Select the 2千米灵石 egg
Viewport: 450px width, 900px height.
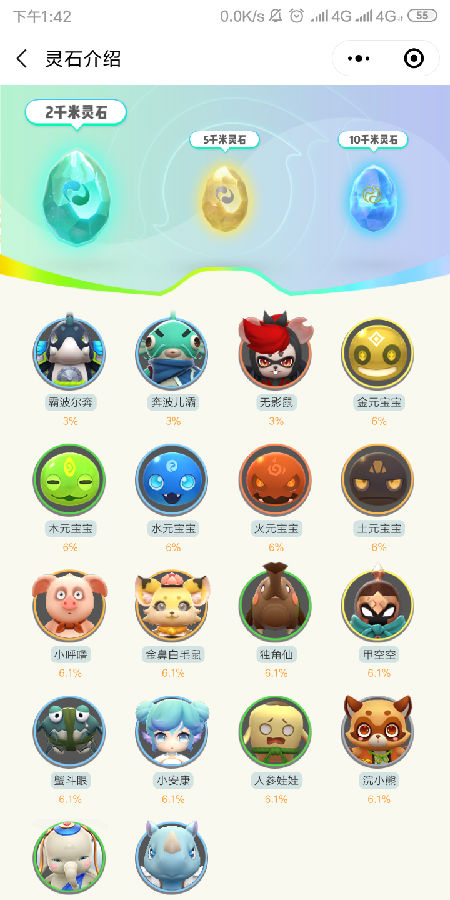[x=76, y=197]
